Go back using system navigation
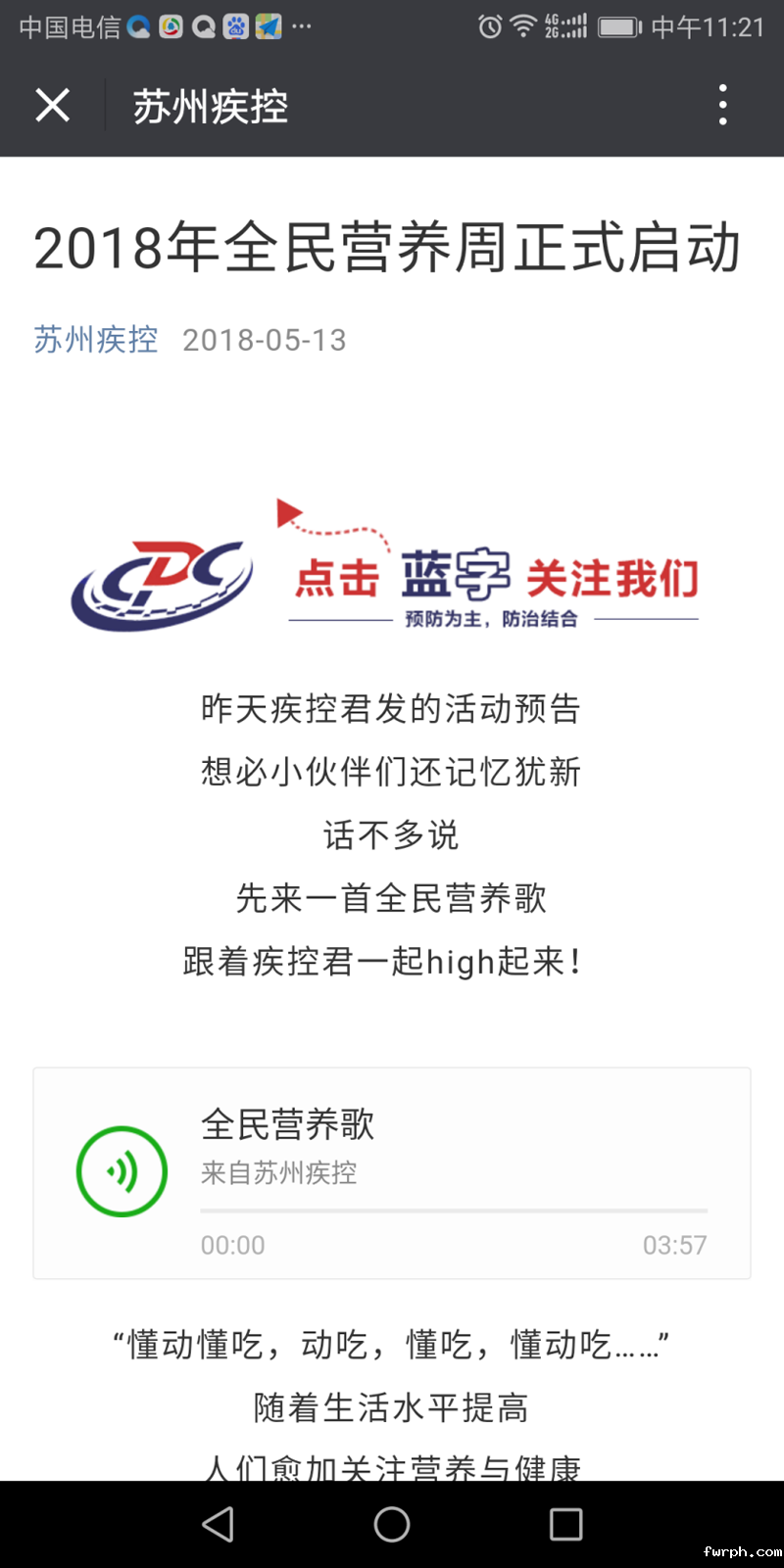This screenshot has width=784, height=1568. 218,1524
